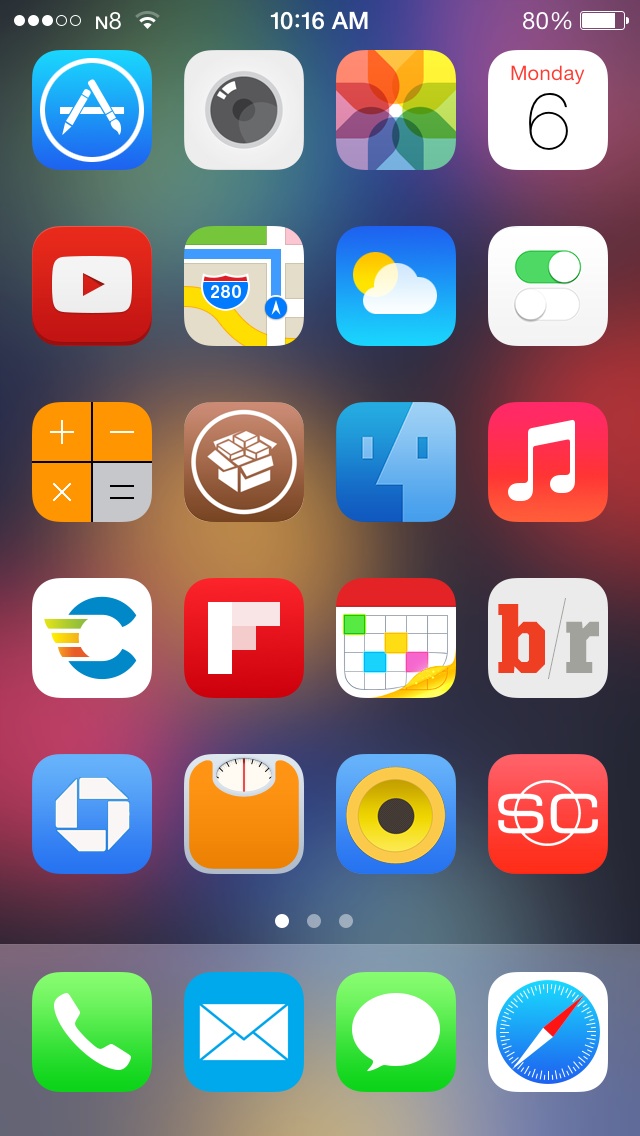640x1136 pixels.
Task: Launch the Camera app
Action: tap(244, 110)
